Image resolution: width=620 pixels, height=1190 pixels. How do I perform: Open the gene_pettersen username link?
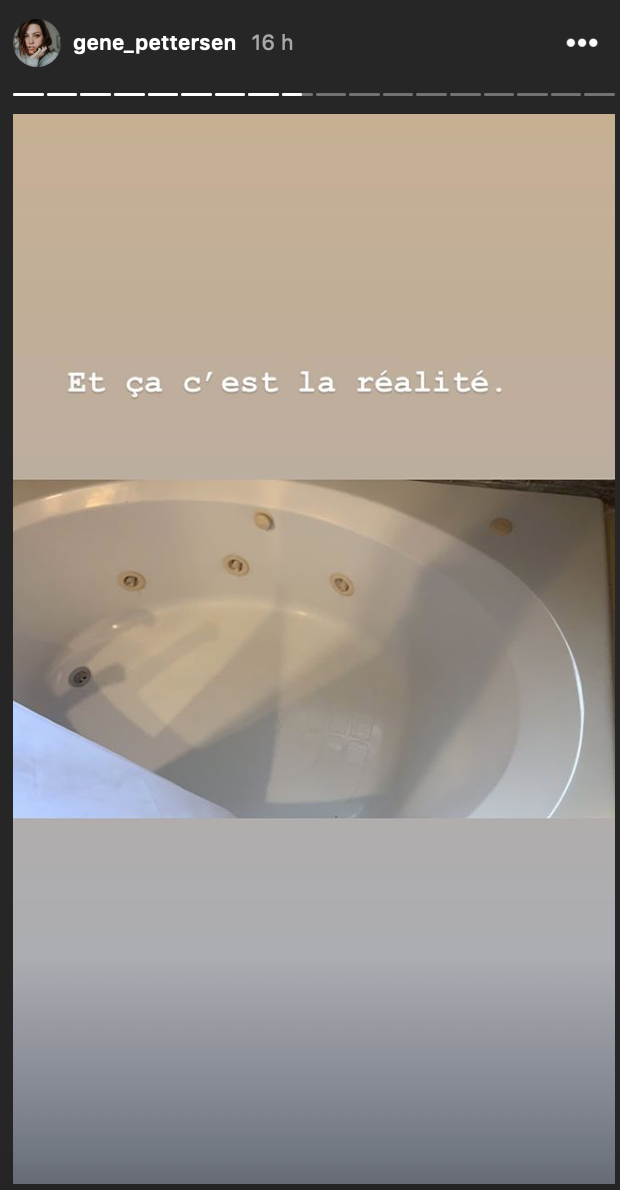(154, 43)
